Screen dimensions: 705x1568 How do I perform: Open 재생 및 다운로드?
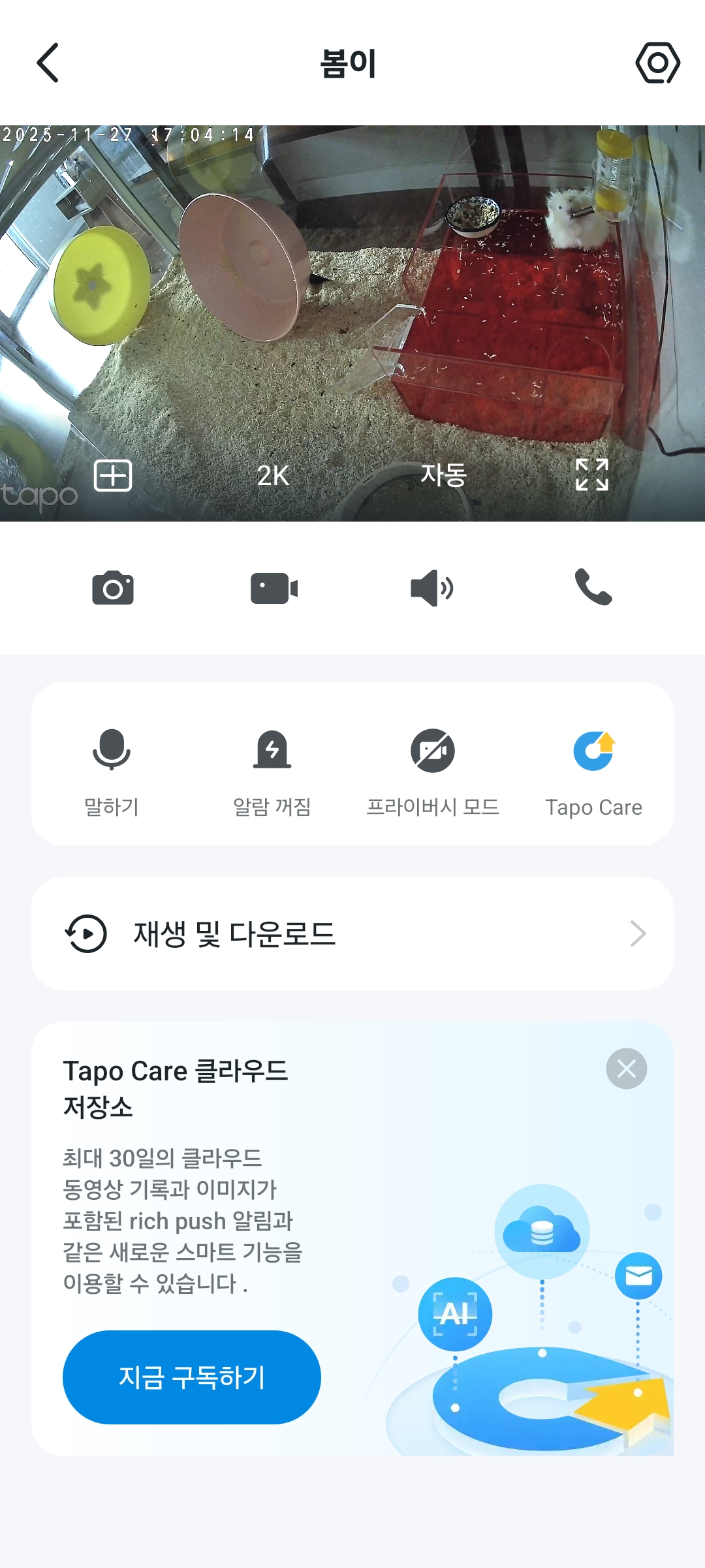[x=352, y=933]
